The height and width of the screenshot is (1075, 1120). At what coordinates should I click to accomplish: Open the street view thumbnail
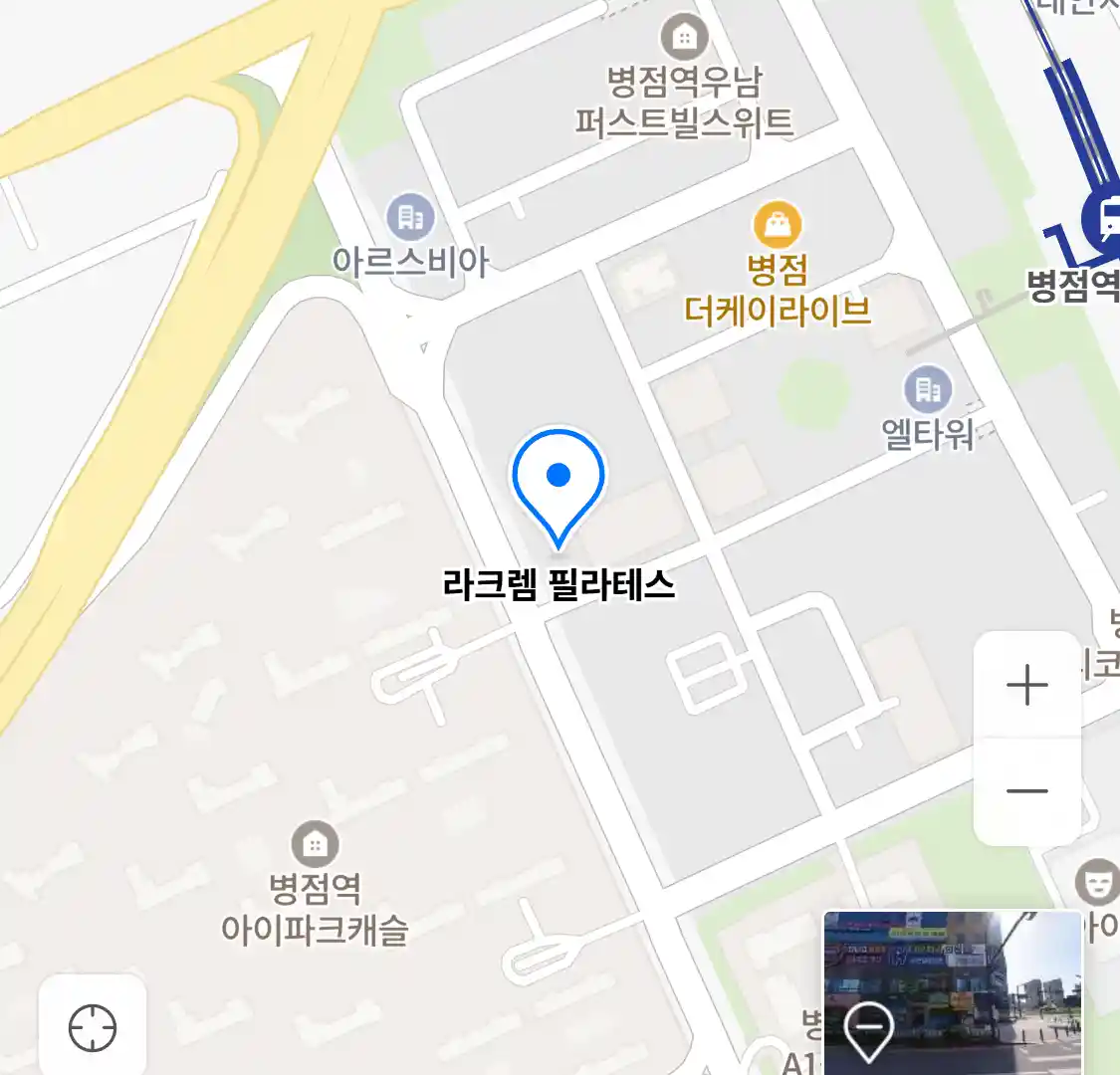[x=952, y=991]
